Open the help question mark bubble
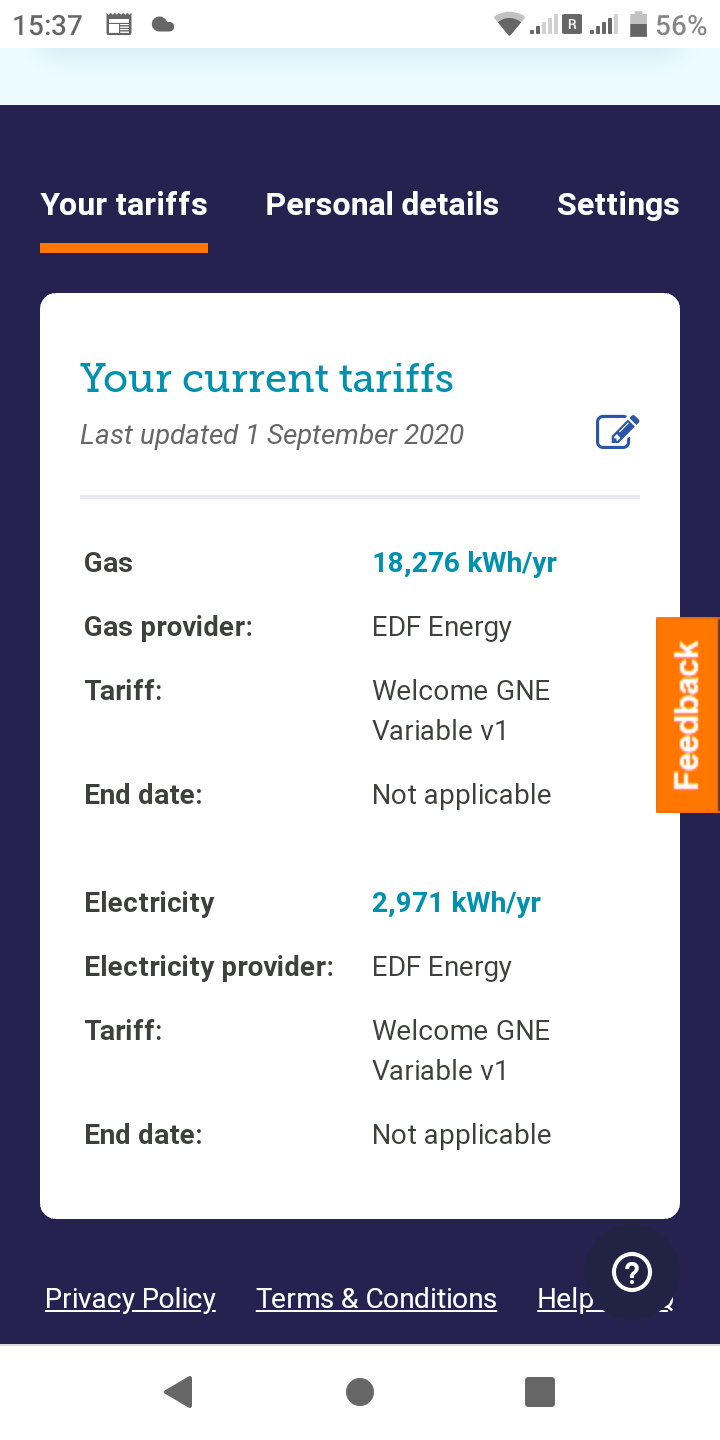This screenshot has width=720, height=1440. tap(632, 1273)
